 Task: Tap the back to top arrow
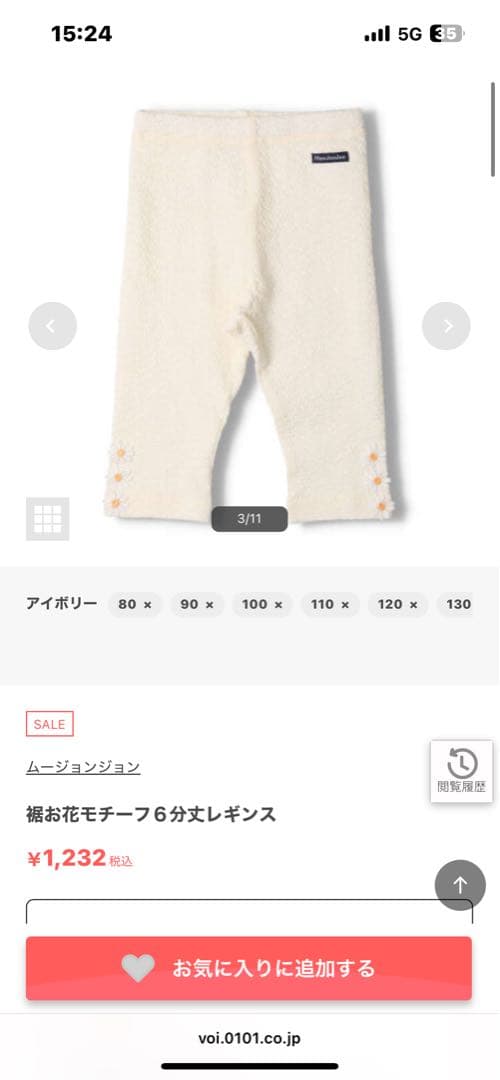[x=460, y=885]
